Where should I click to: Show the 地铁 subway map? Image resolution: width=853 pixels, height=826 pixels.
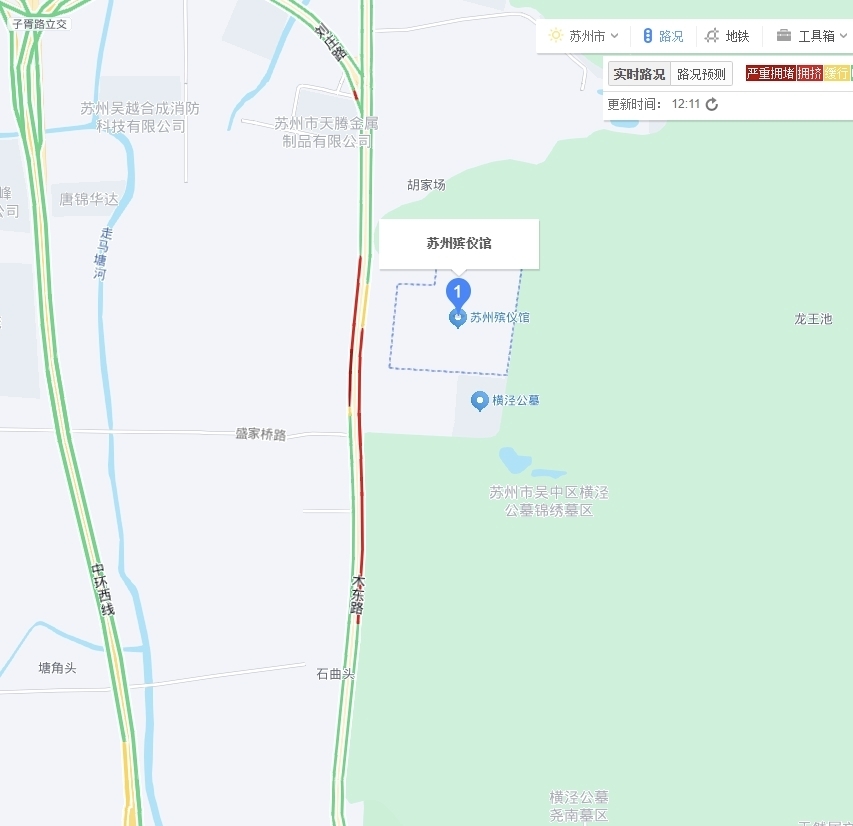click(727, 36)
